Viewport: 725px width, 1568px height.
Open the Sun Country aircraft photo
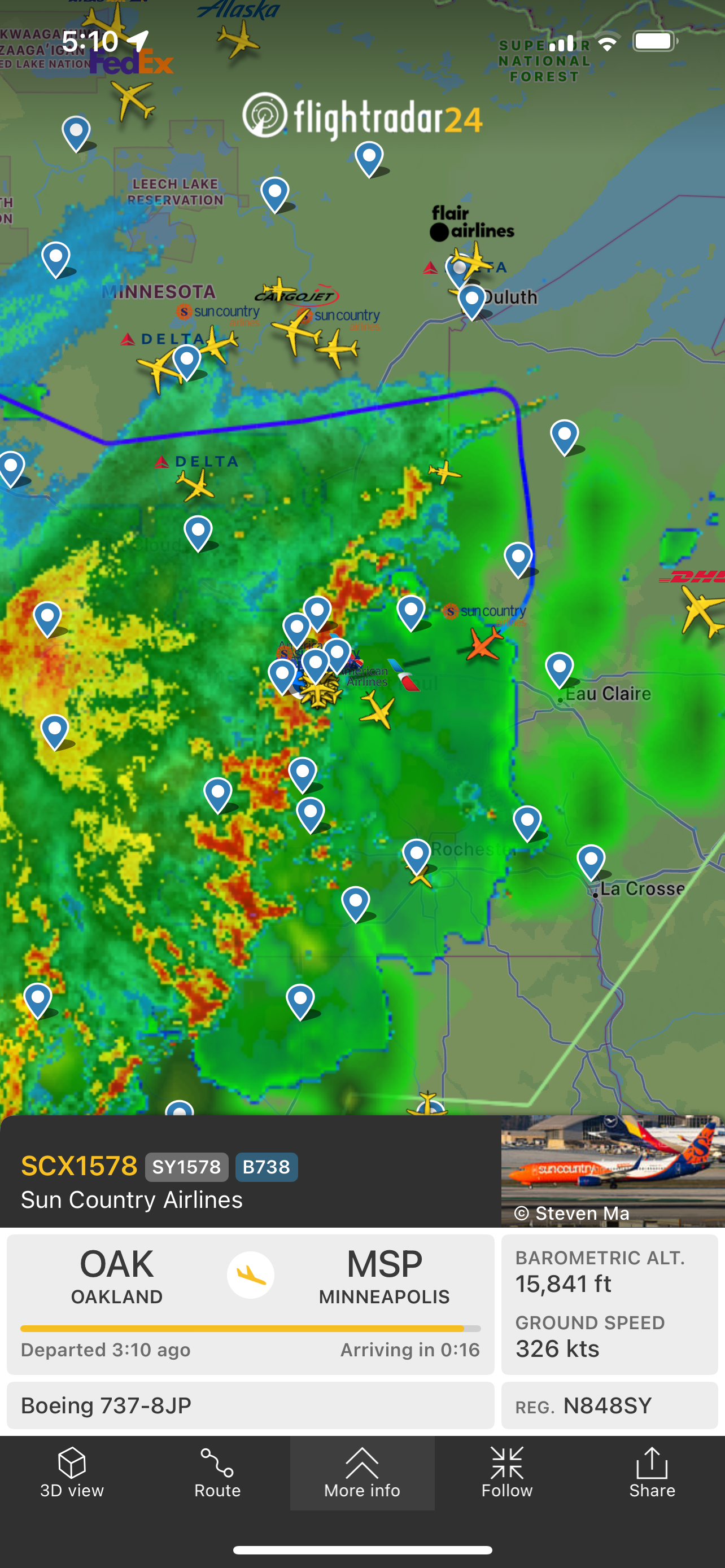click(613, 1170)
